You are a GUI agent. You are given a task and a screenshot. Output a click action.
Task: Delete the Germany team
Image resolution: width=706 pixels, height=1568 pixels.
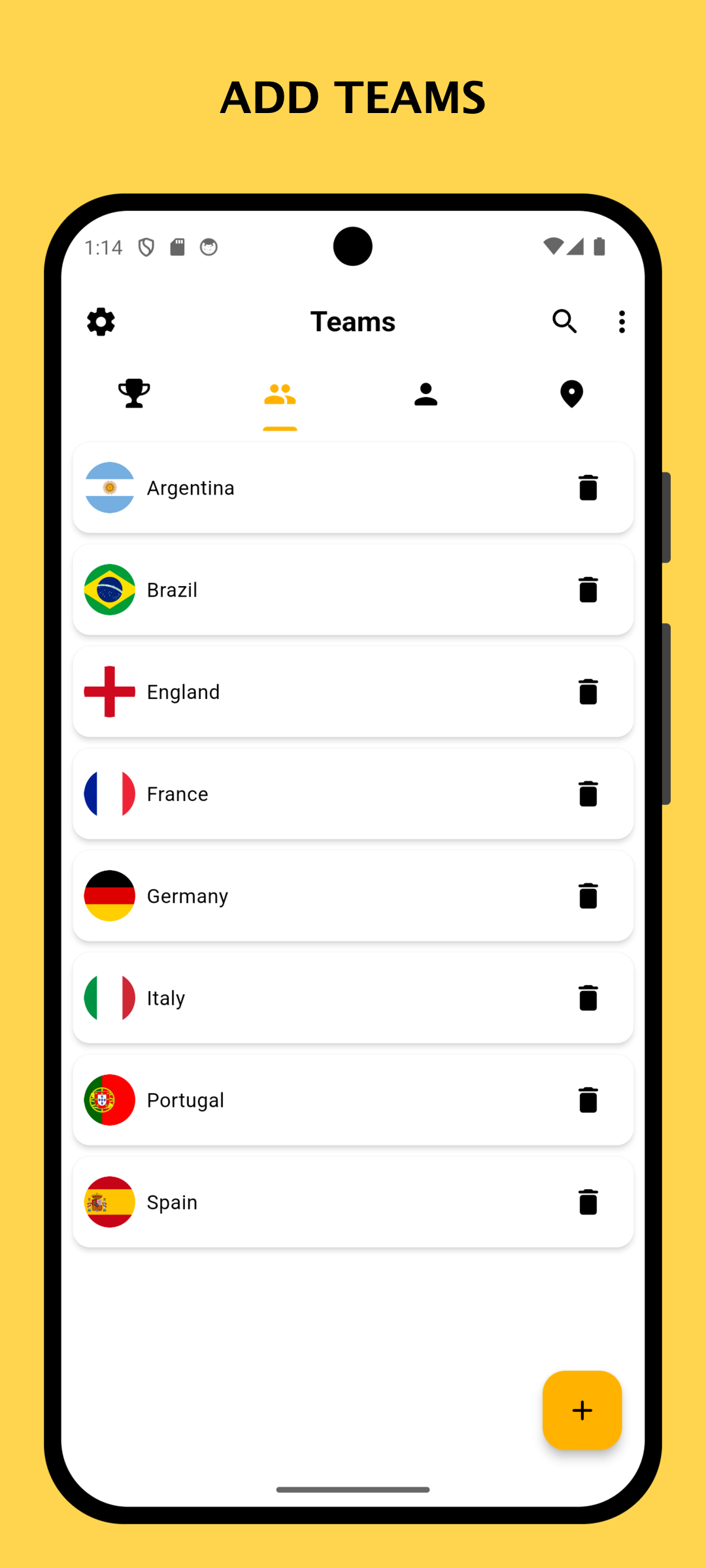(x=588, y=896)
